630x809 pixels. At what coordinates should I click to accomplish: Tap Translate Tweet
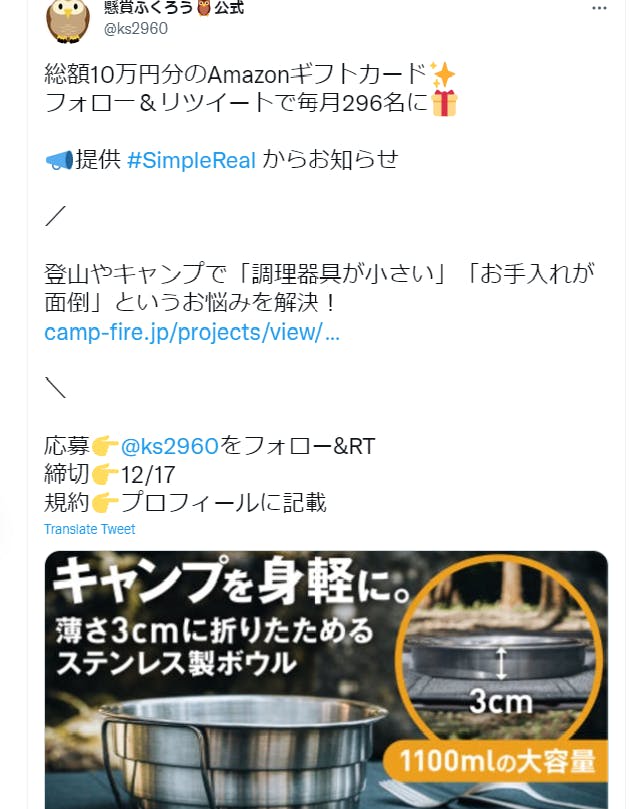pyautogui.click(x=89, y=529)
